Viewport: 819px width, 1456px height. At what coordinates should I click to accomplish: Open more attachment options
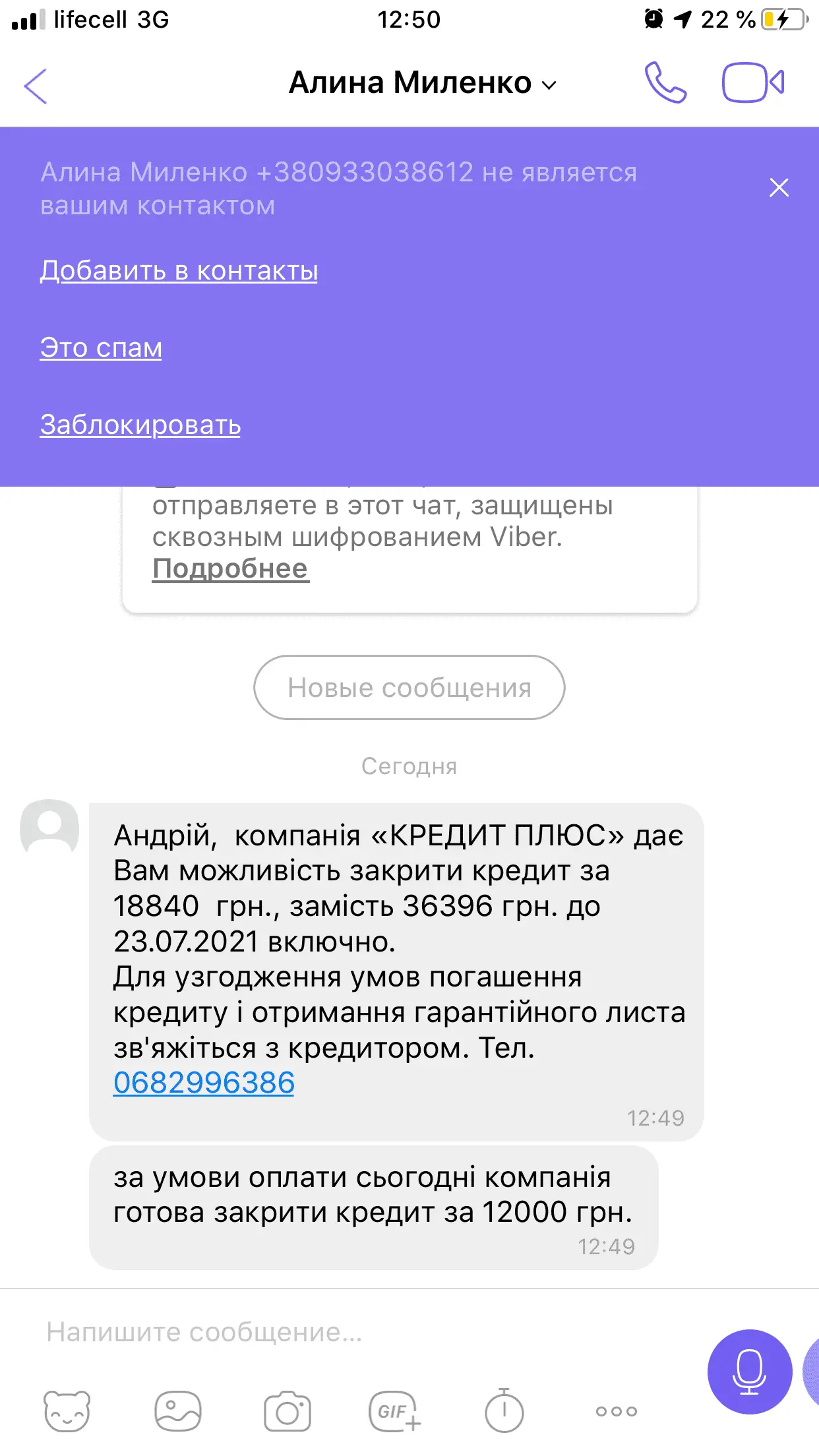pos(616,1411)
